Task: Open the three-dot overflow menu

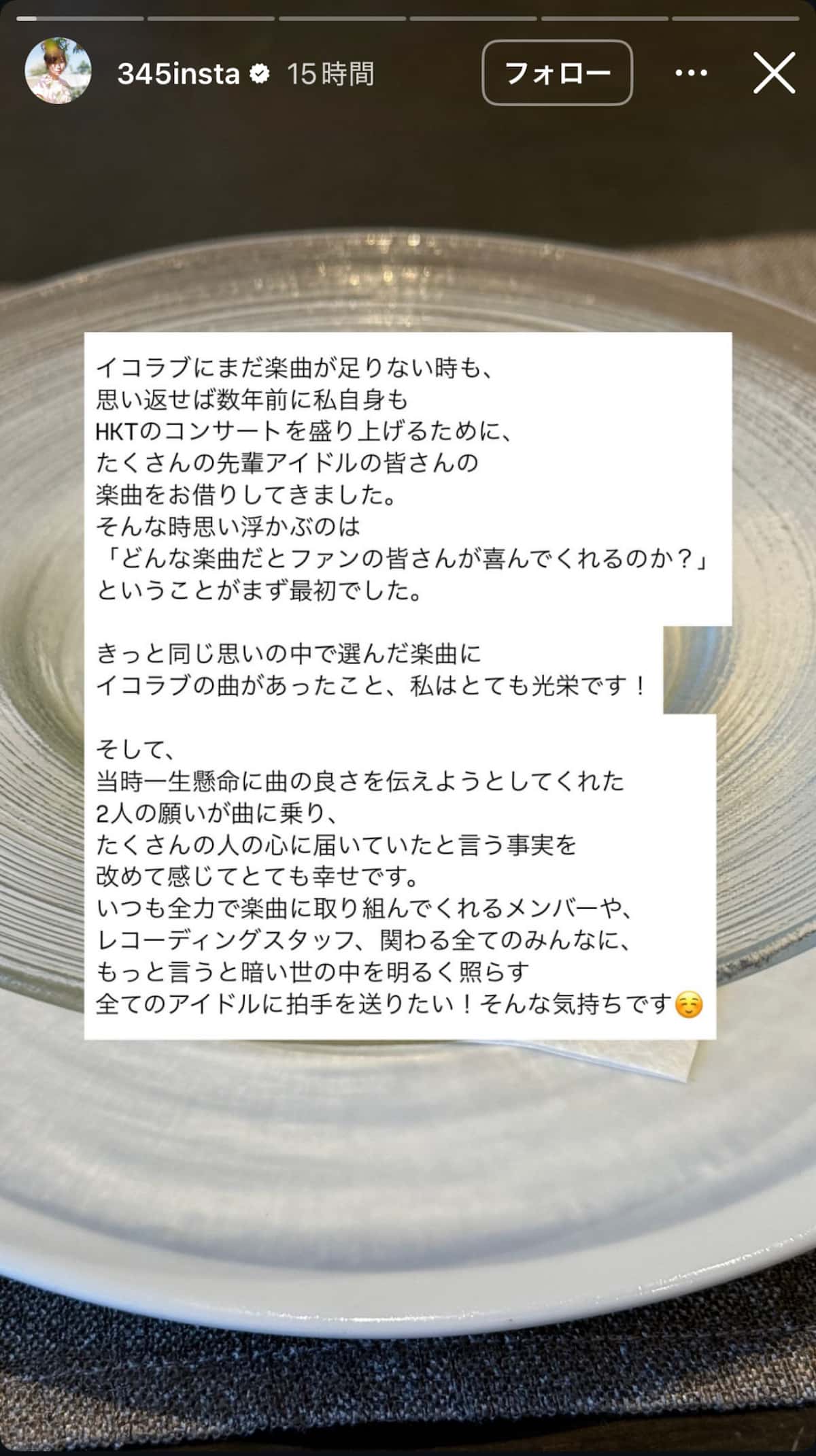Action: 692,73
